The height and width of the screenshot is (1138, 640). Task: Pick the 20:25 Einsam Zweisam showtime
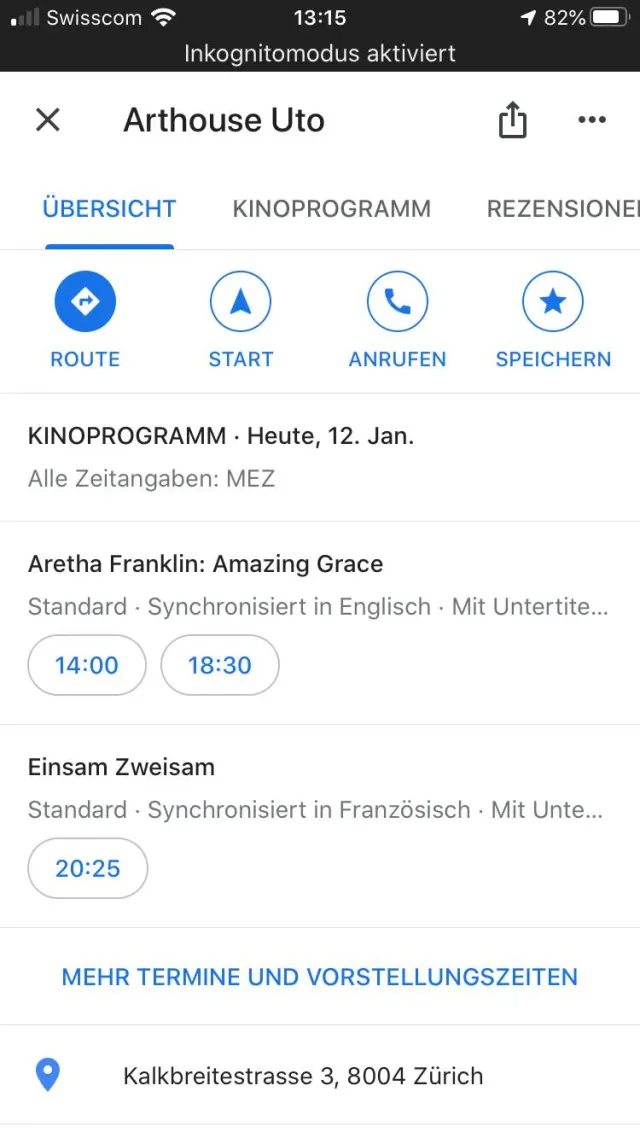coord(88,868)
